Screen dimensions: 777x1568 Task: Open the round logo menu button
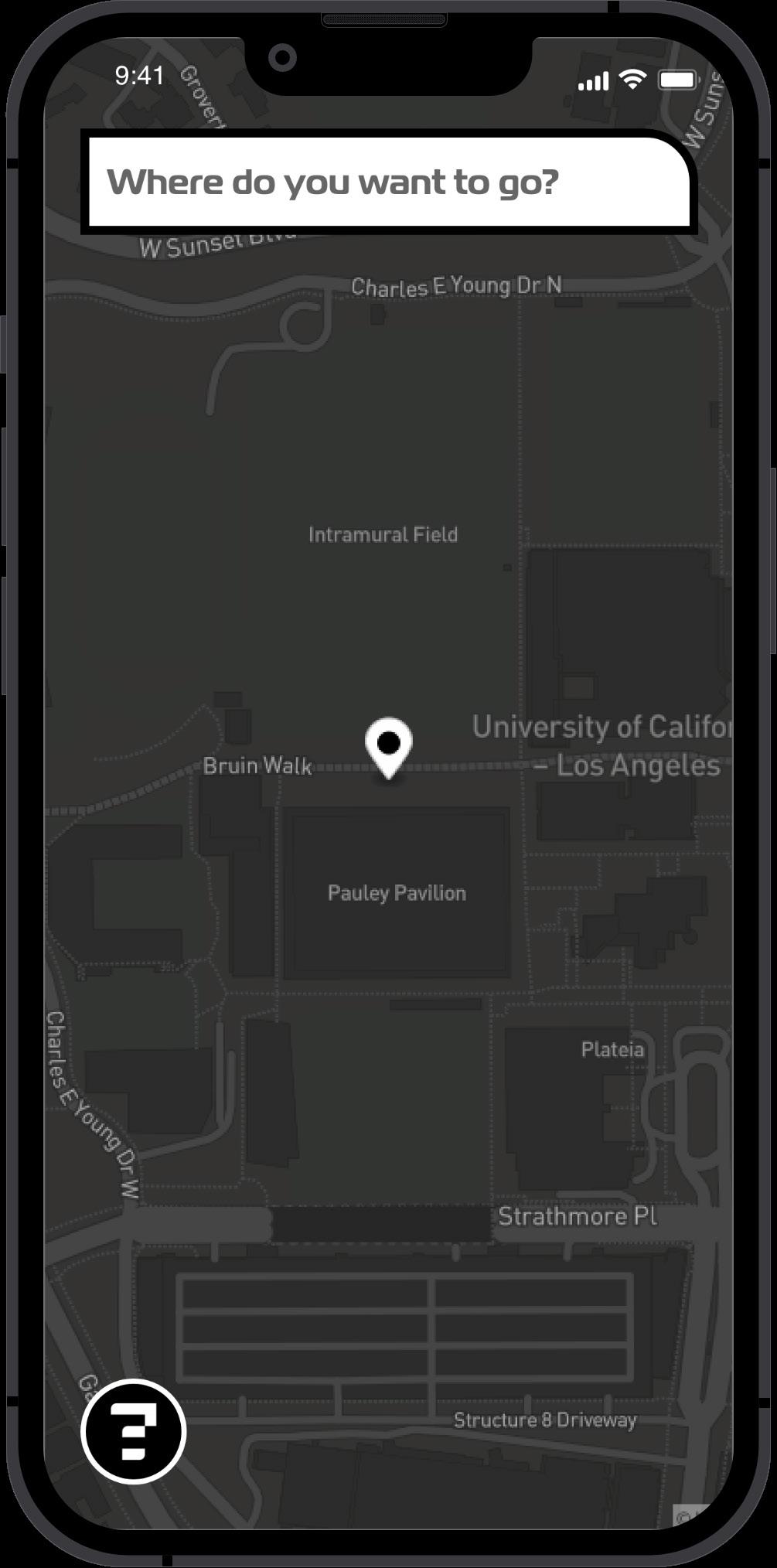[133, 1431]
